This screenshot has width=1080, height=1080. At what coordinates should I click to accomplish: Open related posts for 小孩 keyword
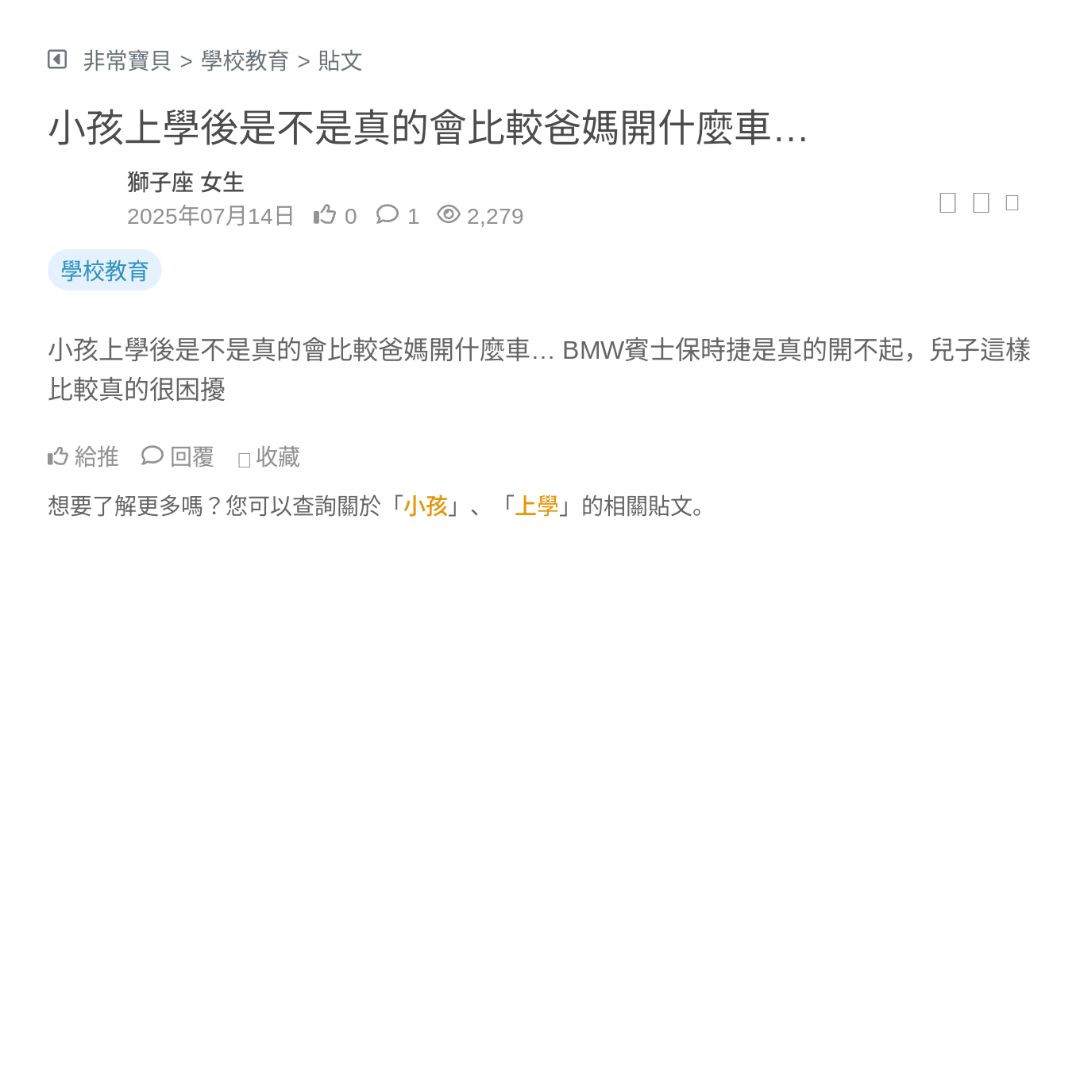(425, 506)
